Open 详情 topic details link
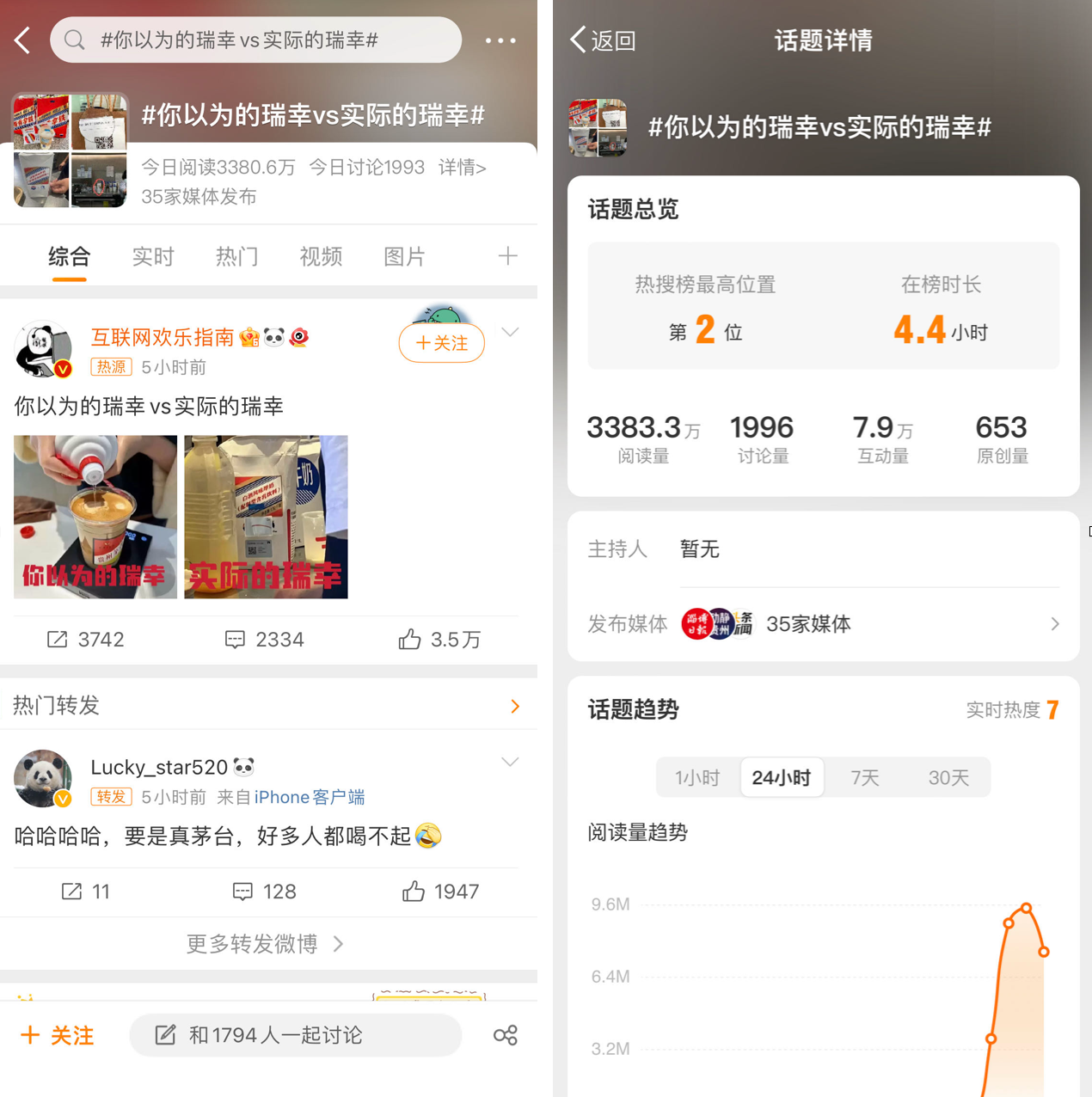Viewport: 1092px width, 1097px height. (x=463, y=167)
